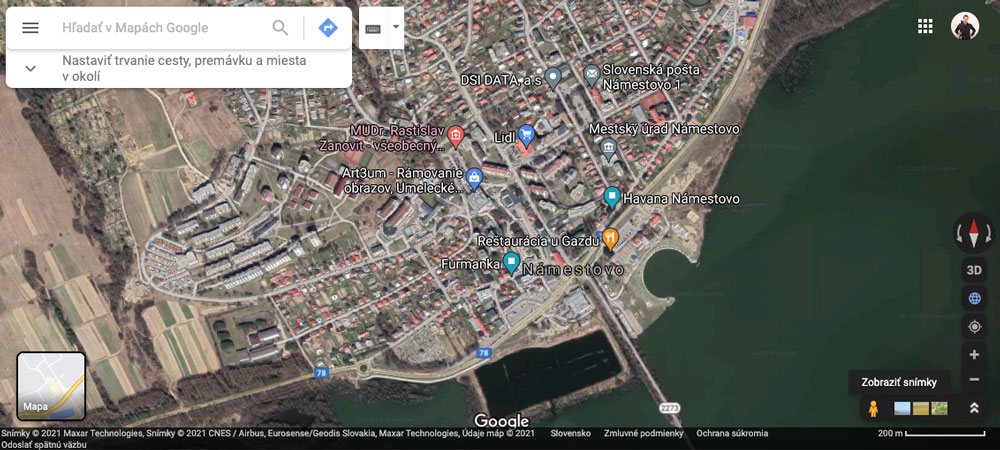
Task: Open the Reštaurácia u Gazdu pin
Action: tap(609, 239)
